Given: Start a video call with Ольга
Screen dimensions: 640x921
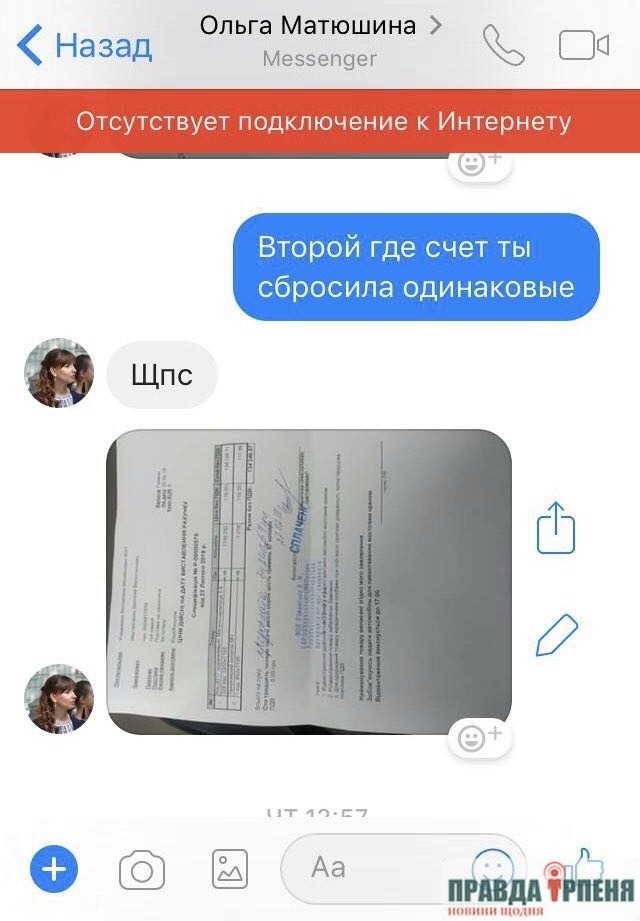Looking at the screenshot, I should pos(584,45).
